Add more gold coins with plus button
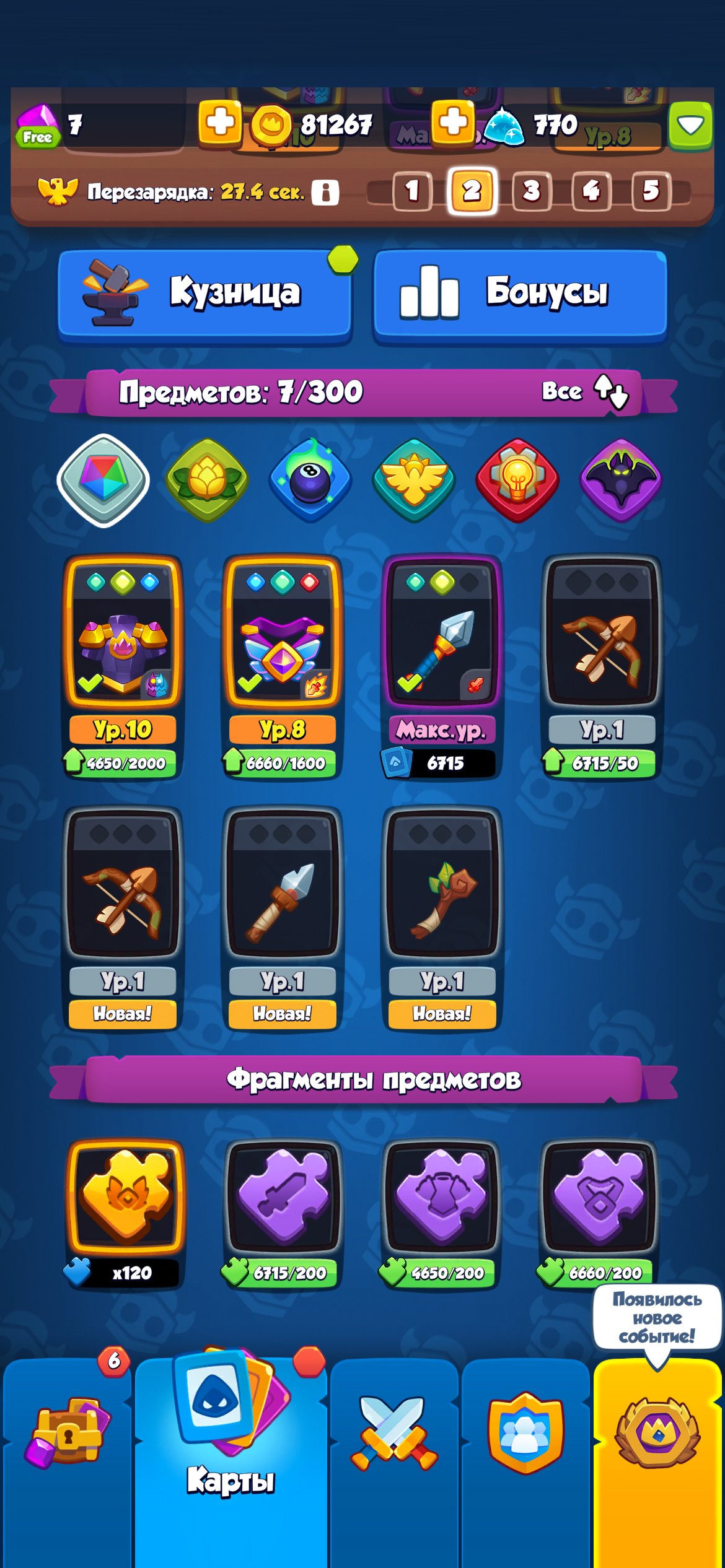 coord(220,122)
